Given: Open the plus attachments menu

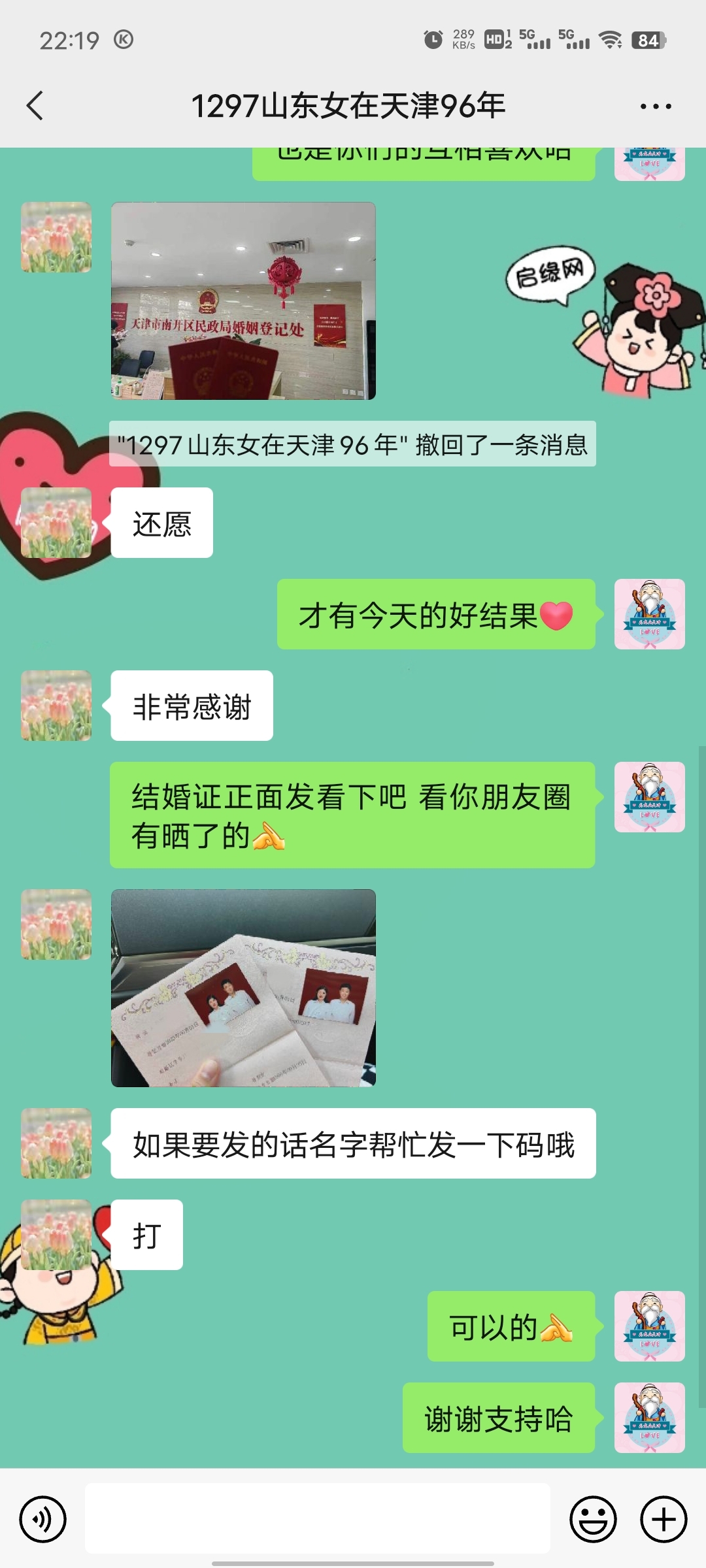Looking at the screenshot, I should (x=664, y=1519).
